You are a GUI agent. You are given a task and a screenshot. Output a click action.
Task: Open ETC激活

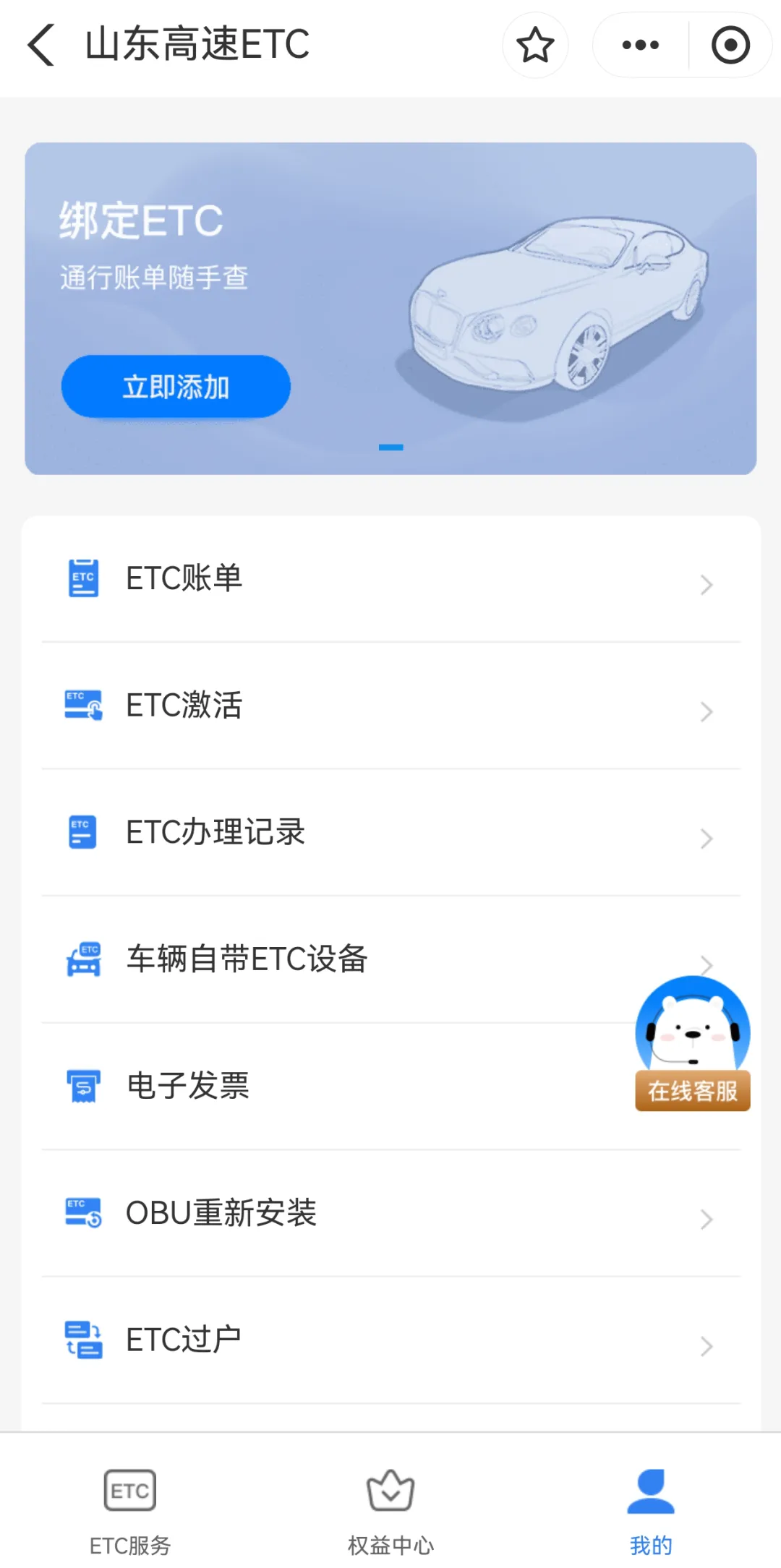click(390, 706)
